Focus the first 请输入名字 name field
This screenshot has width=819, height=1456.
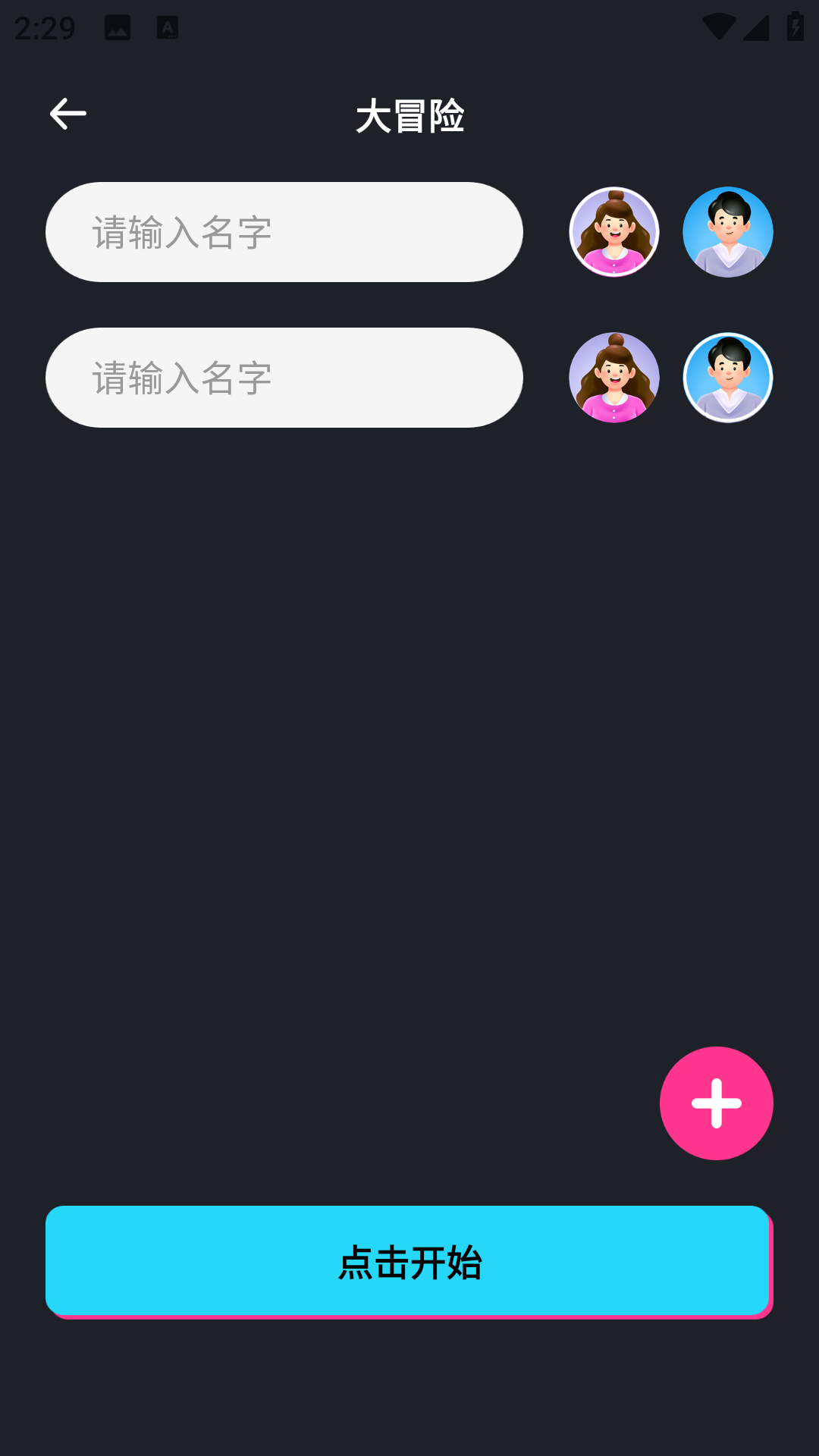click(284, 232)
